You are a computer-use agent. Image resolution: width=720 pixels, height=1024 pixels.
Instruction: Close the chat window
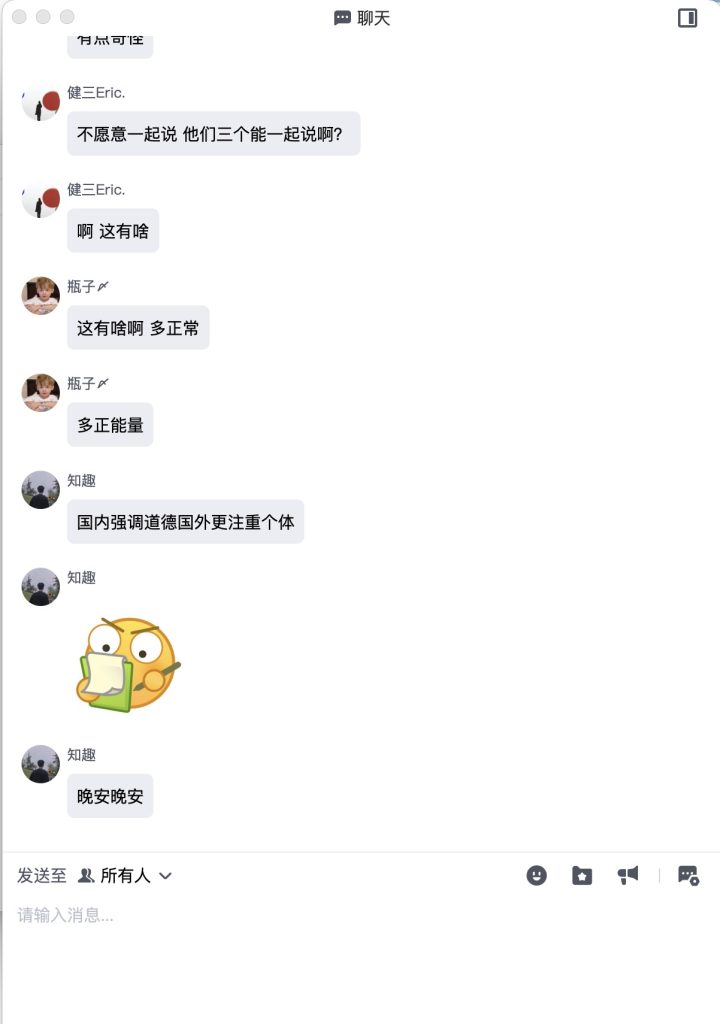click(x=19, y=17)
